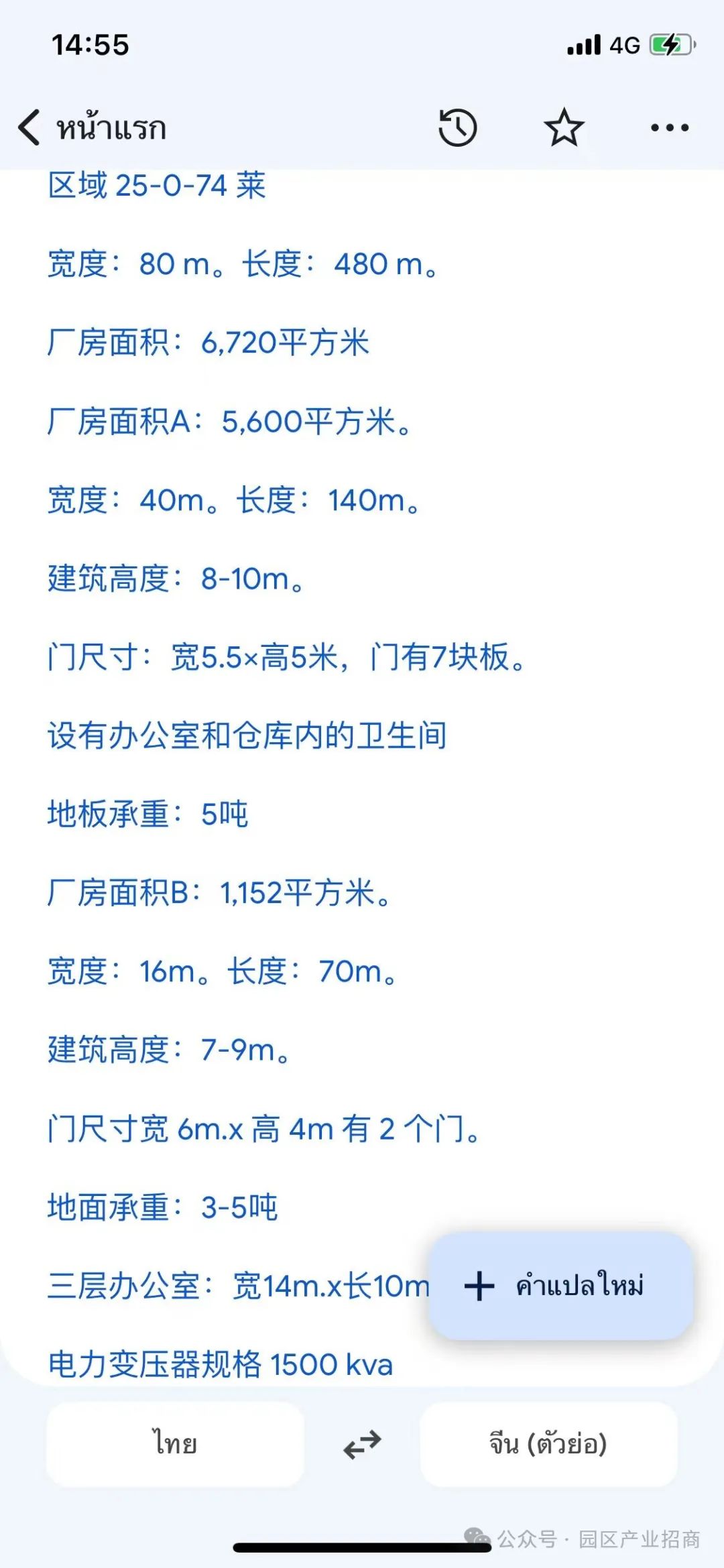Screen dimensions: 724x1568
Task: Open the translation history clock icon
Action: [458, 127]
